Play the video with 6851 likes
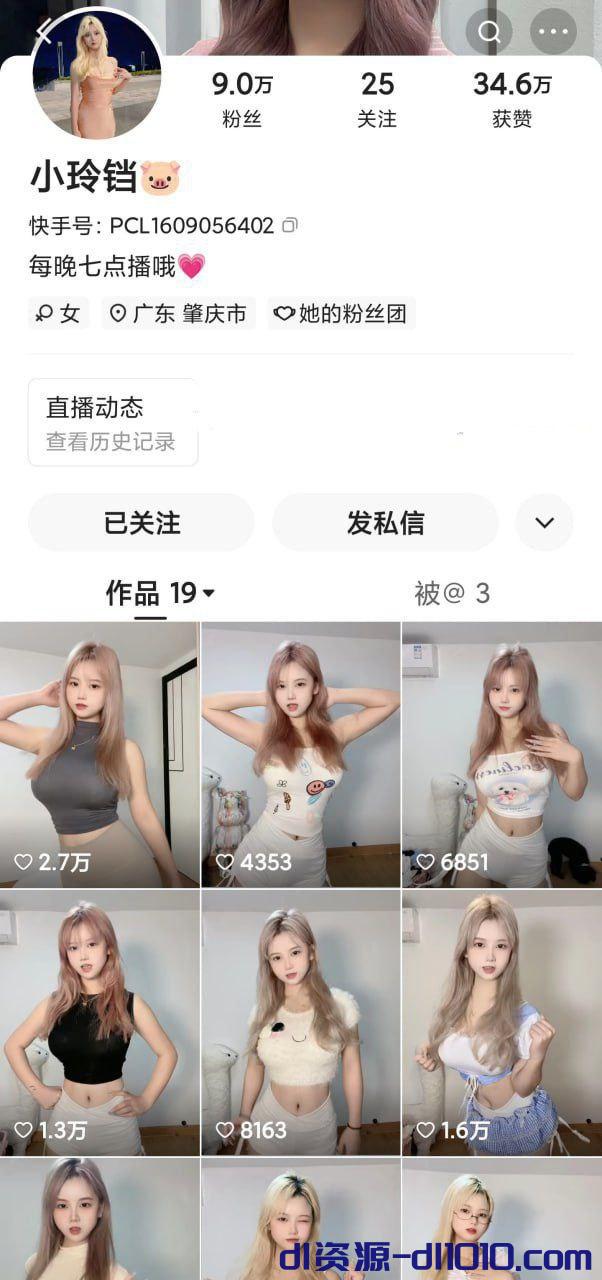This screenshot has height=1280, width=602. [x=502, y=754]
